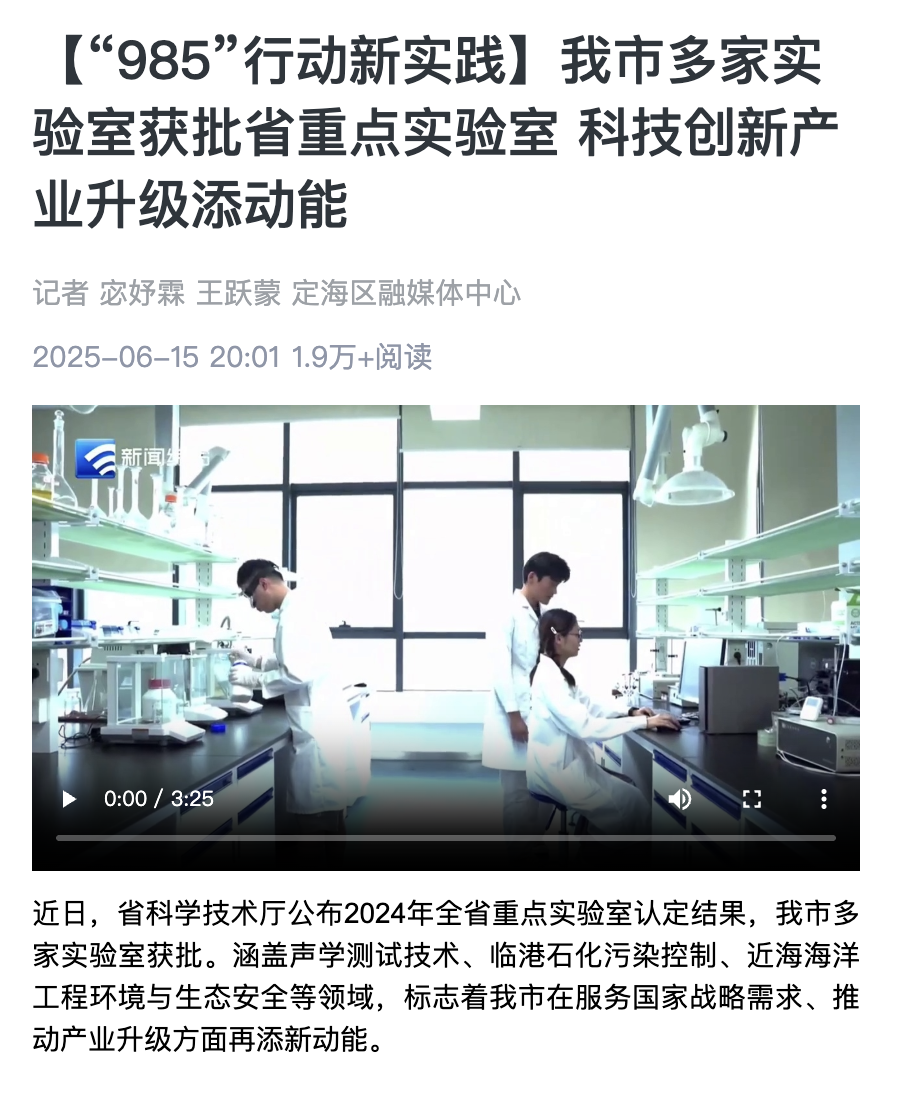
Task: Open the video player overflow menu
Action: pos(824,799)
